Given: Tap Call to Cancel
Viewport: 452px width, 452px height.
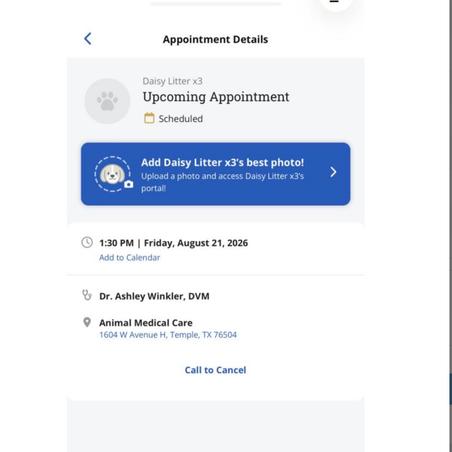Looking at the screenshot, I should pyautogui.click(x=215, y=370).
